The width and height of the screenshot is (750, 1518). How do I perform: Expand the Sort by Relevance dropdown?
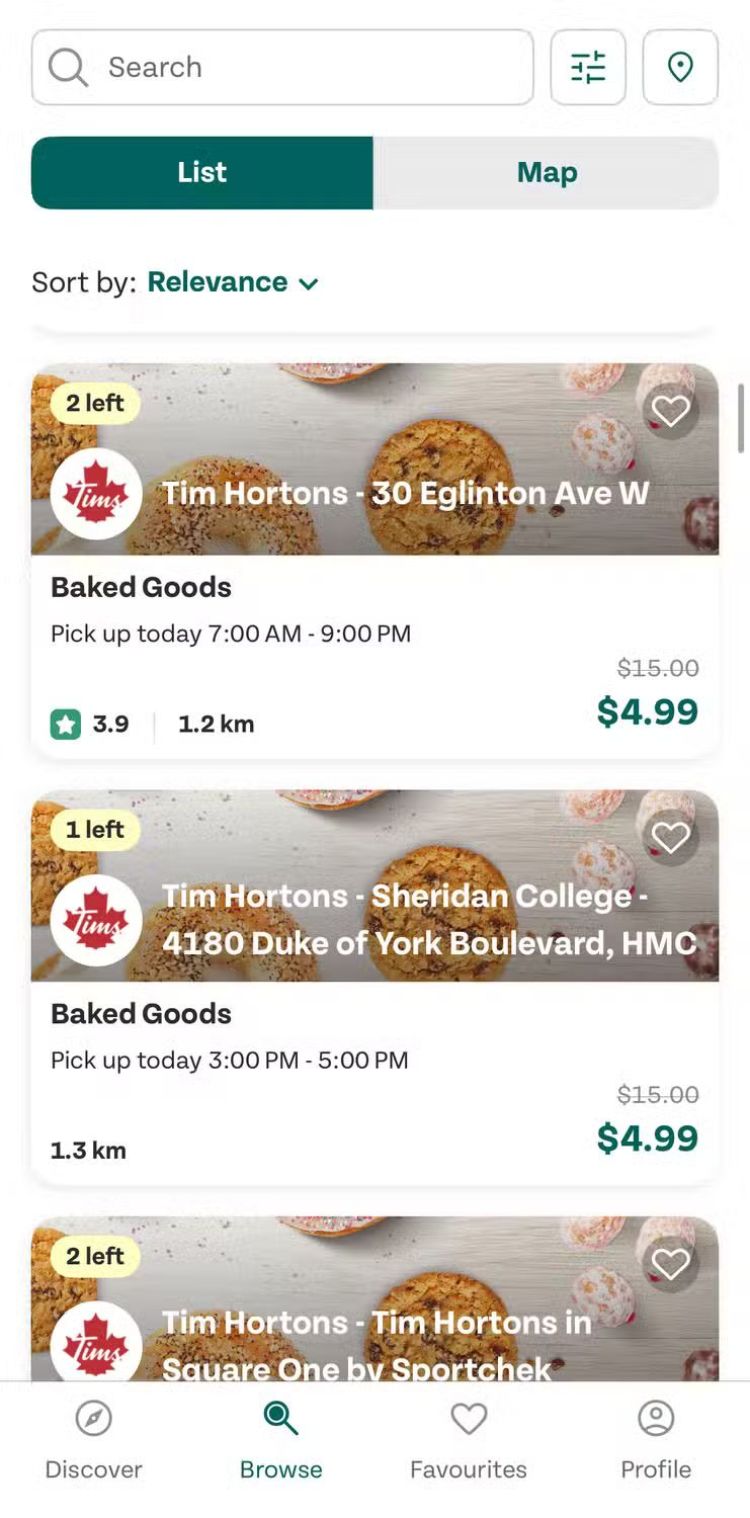(x=232, y=282)
